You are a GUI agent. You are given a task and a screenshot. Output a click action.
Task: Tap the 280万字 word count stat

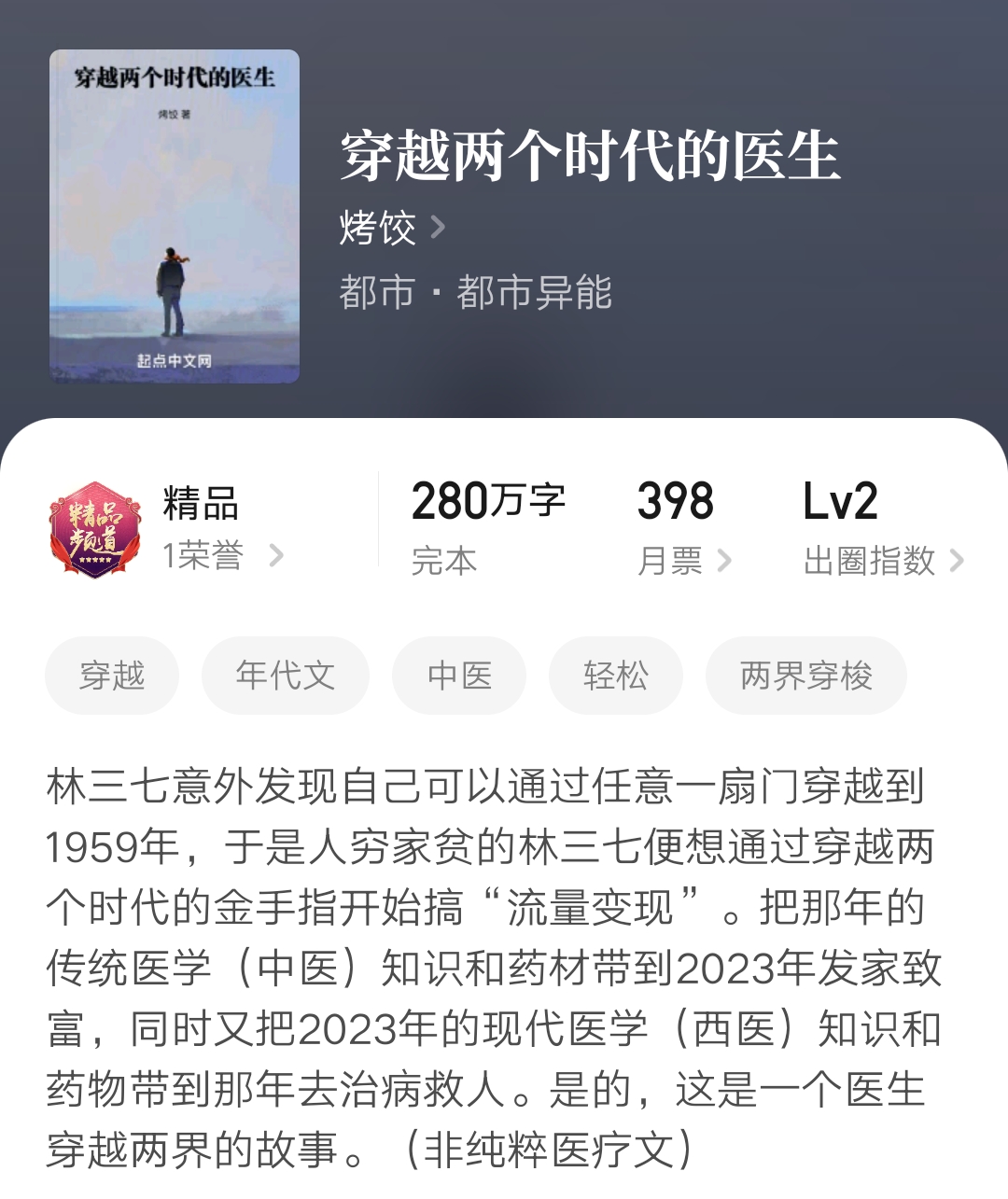pos(489,502)
